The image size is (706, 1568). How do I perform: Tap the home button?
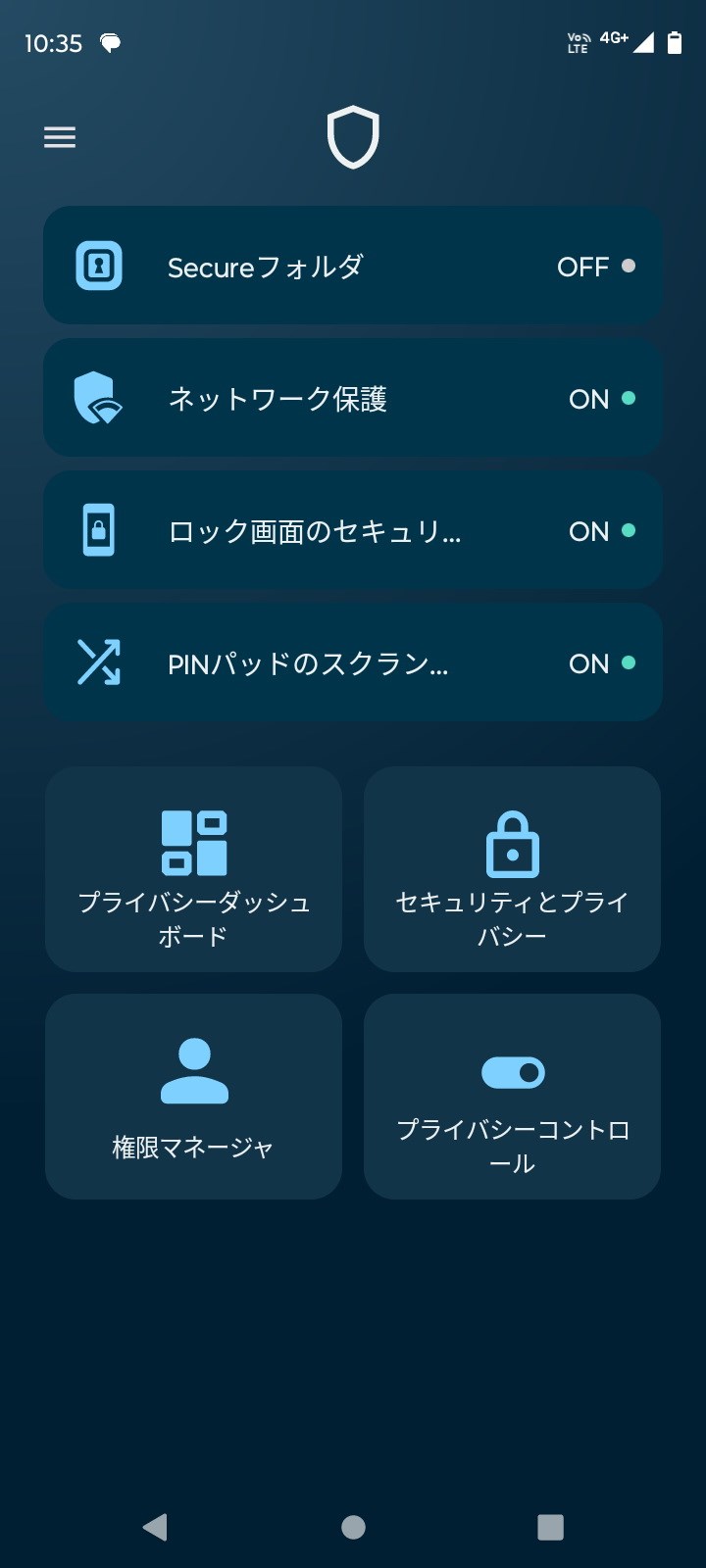click(x=353, y=1526)
